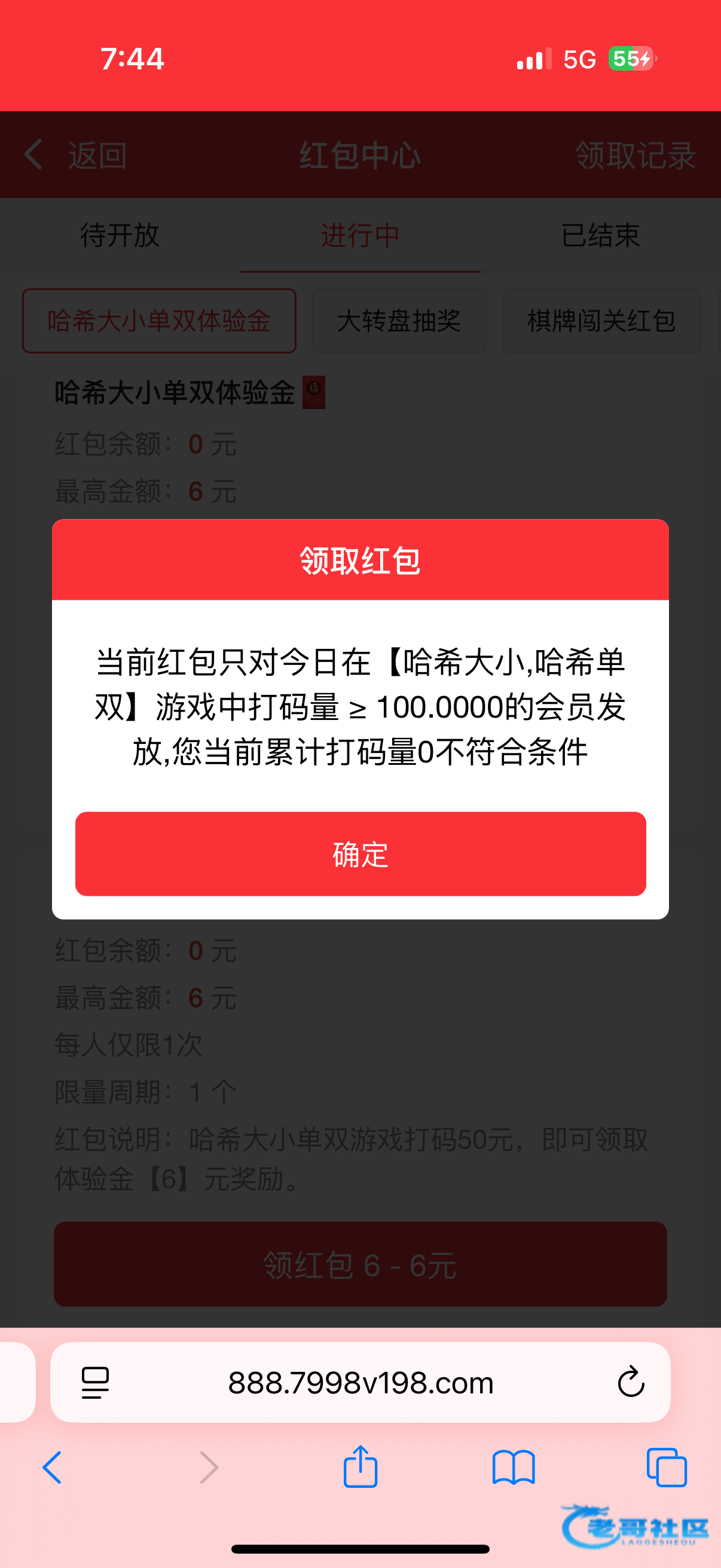This screenshot has width=721, height=1568.
Task: Tap the Safari address bar URL
Action: pyautogui.click(x=360, y=1383)
